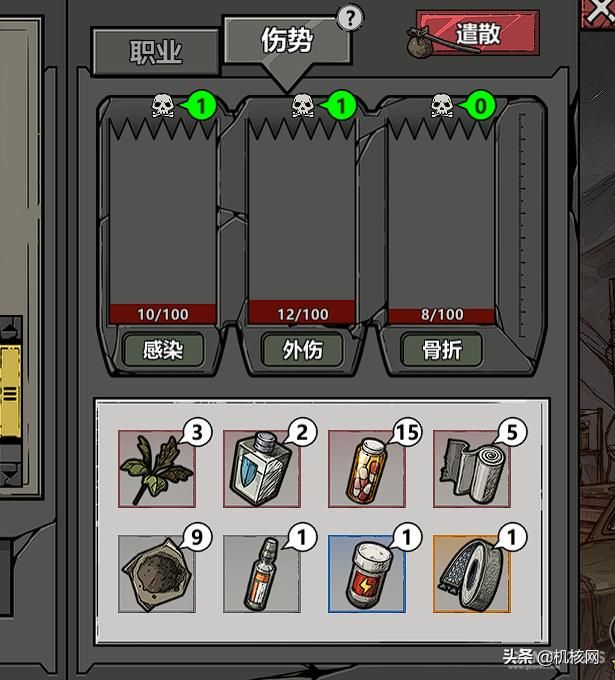This screenshot has width=615, height=680.
Task: Pick the pill bottle with 15 count
Action: click(x=366, y=469)
